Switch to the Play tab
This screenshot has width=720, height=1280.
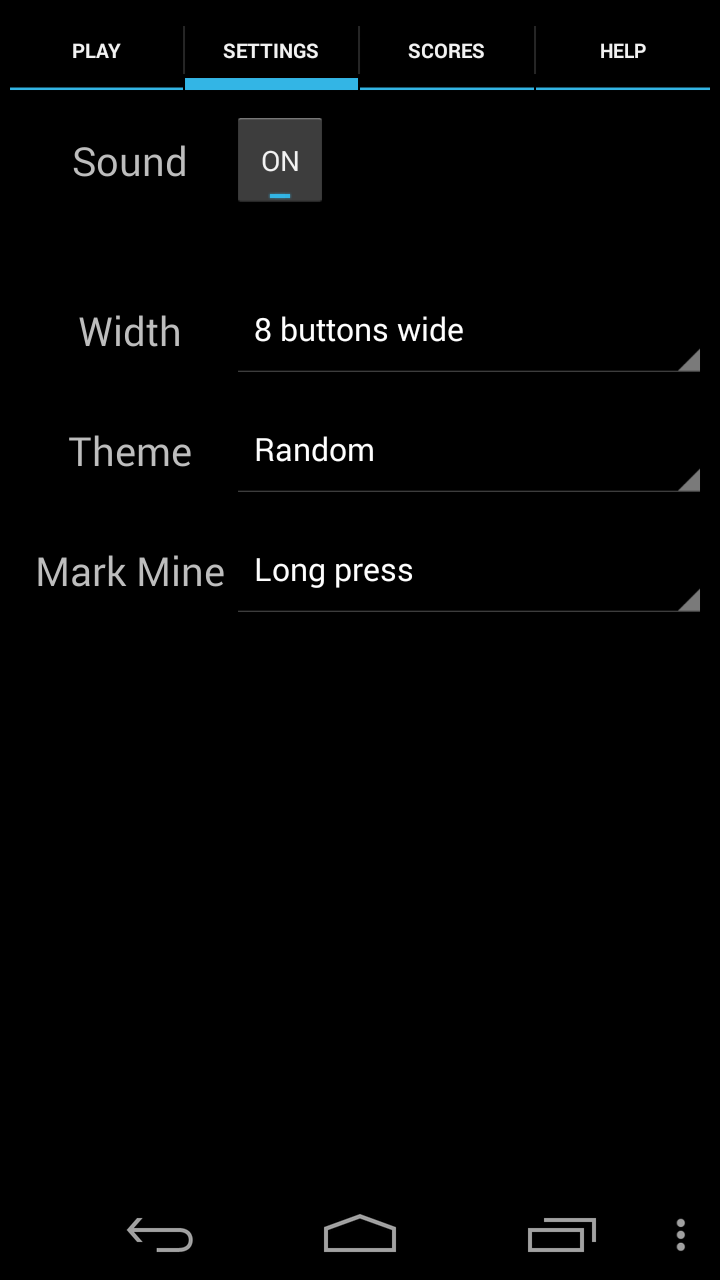[96, 52]
